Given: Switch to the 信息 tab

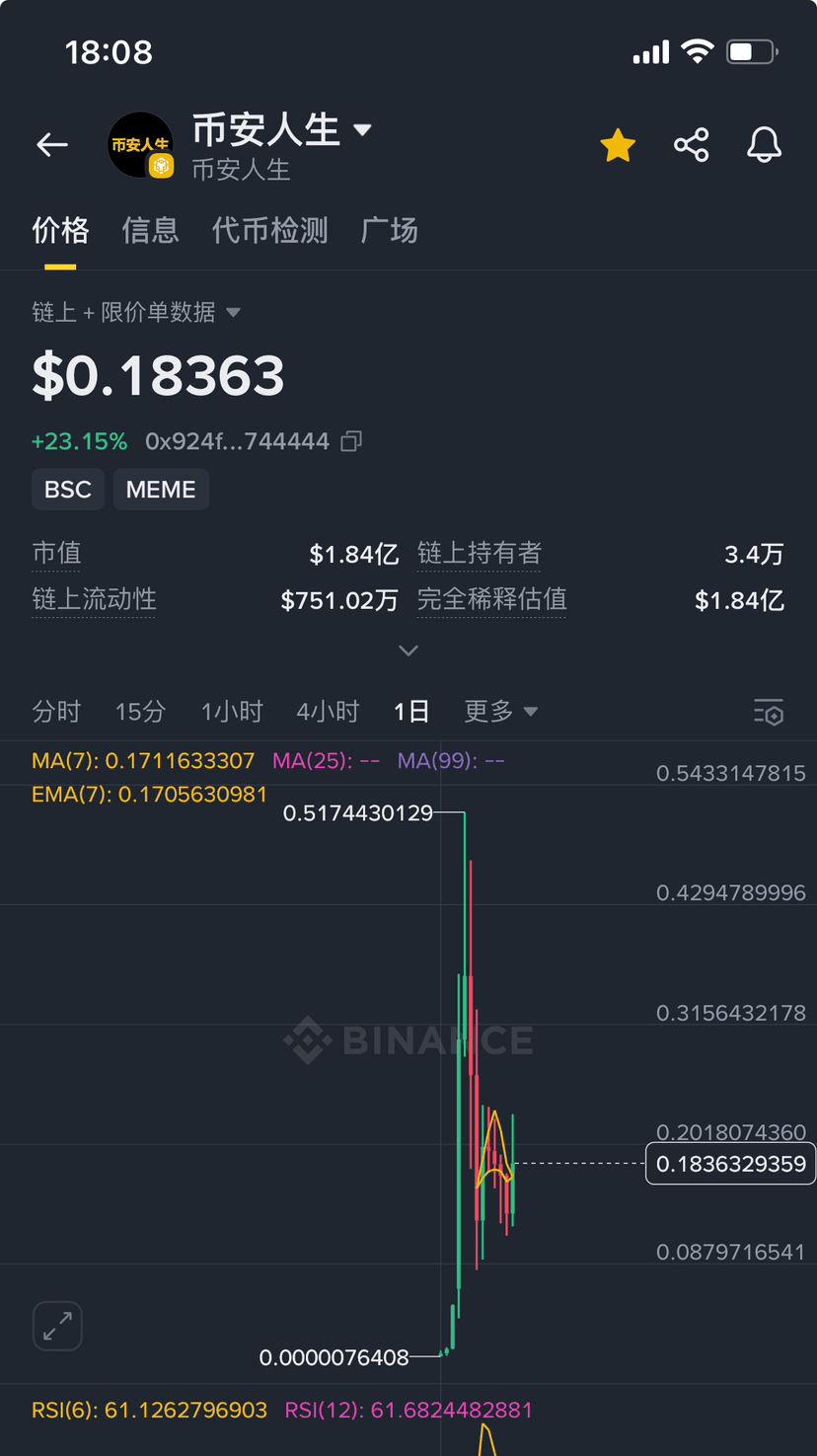Looking at the screenshot, I should click(x=150, y=231).
